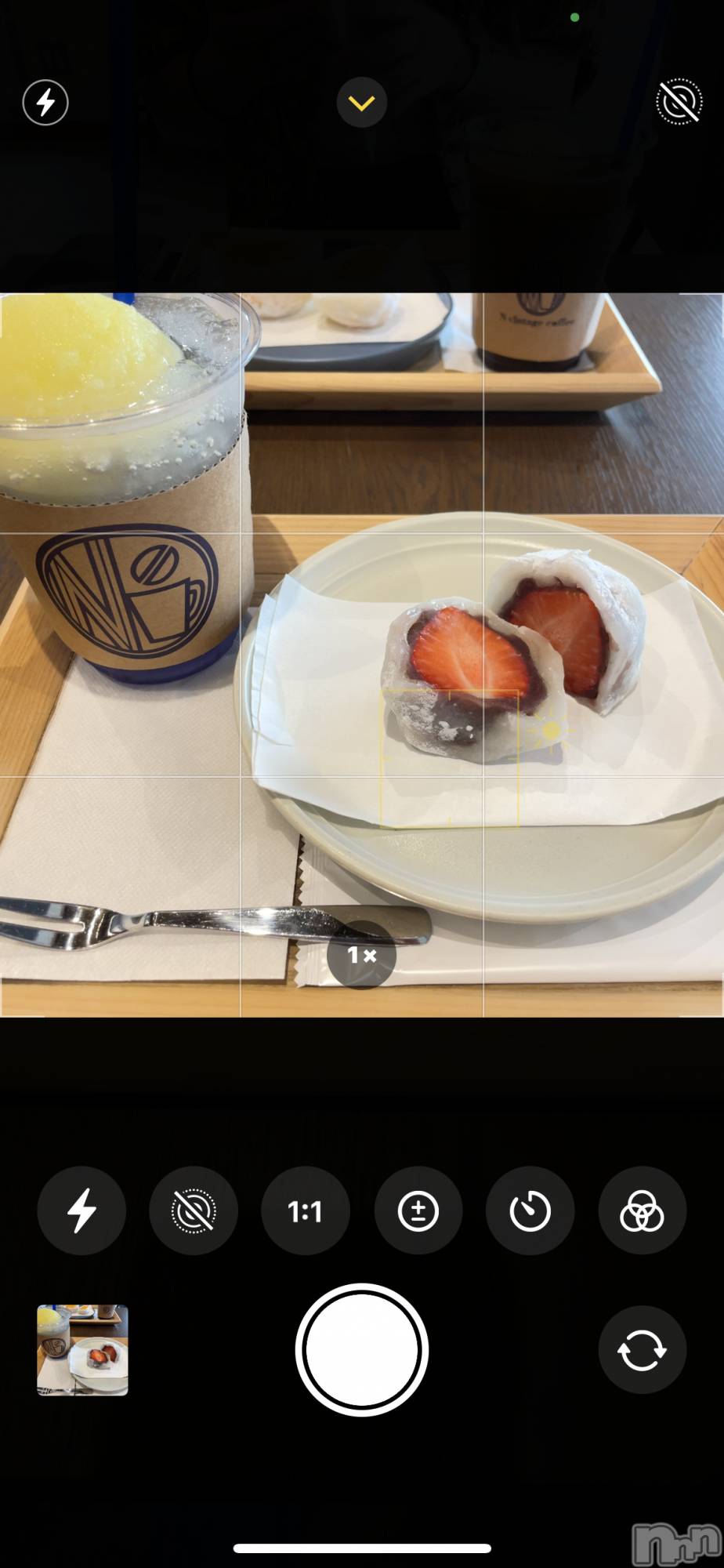Open the last photo thumbnail
Viewport: 724px width, 1568px height.
pos(82,1350)
